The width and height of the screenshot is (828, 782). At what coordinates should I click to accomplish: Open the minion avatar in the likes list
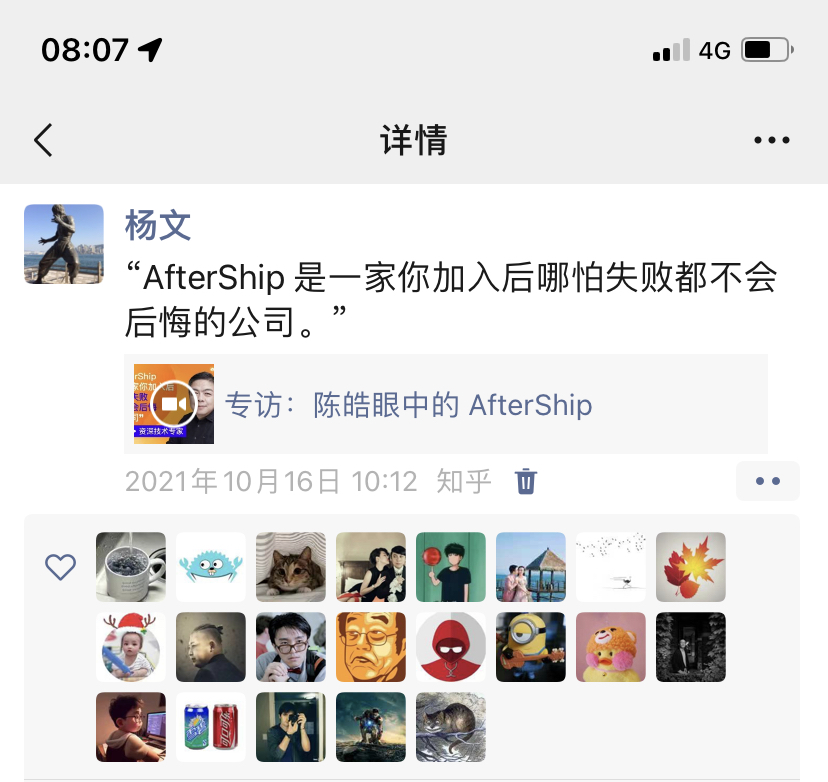click(x=531, y=647)
